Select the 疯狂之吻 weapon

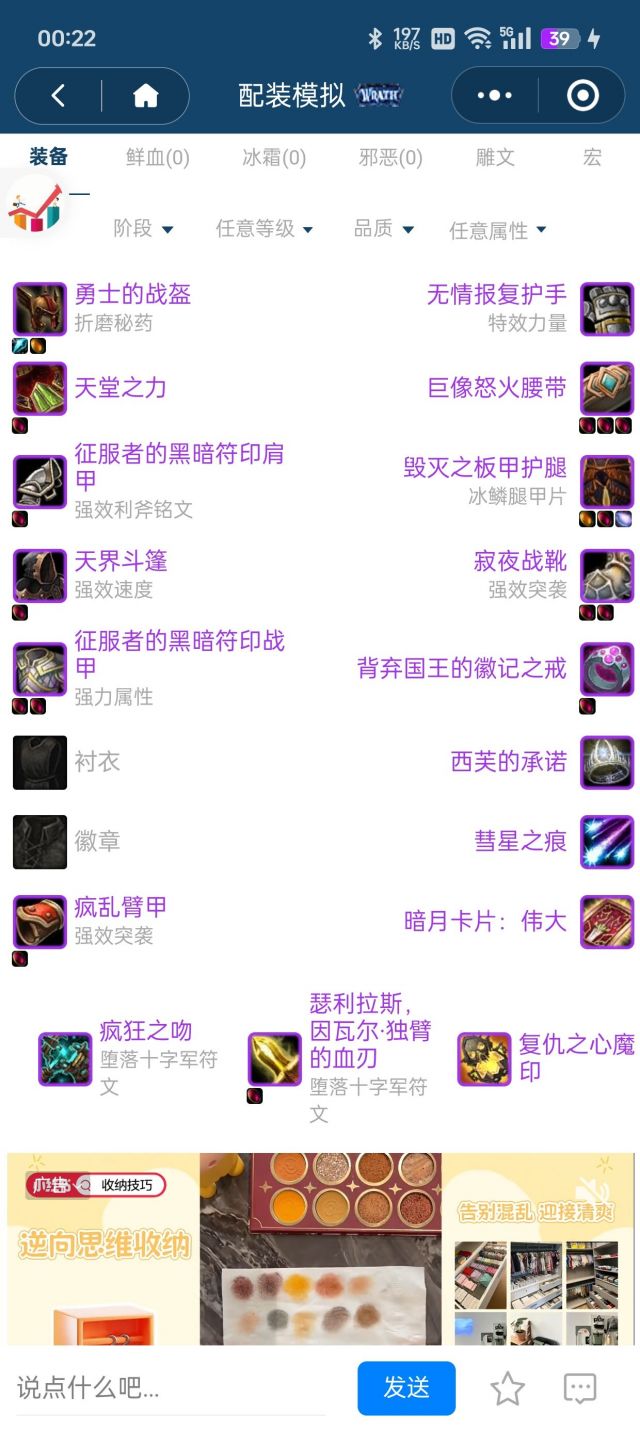[145, 1031]
